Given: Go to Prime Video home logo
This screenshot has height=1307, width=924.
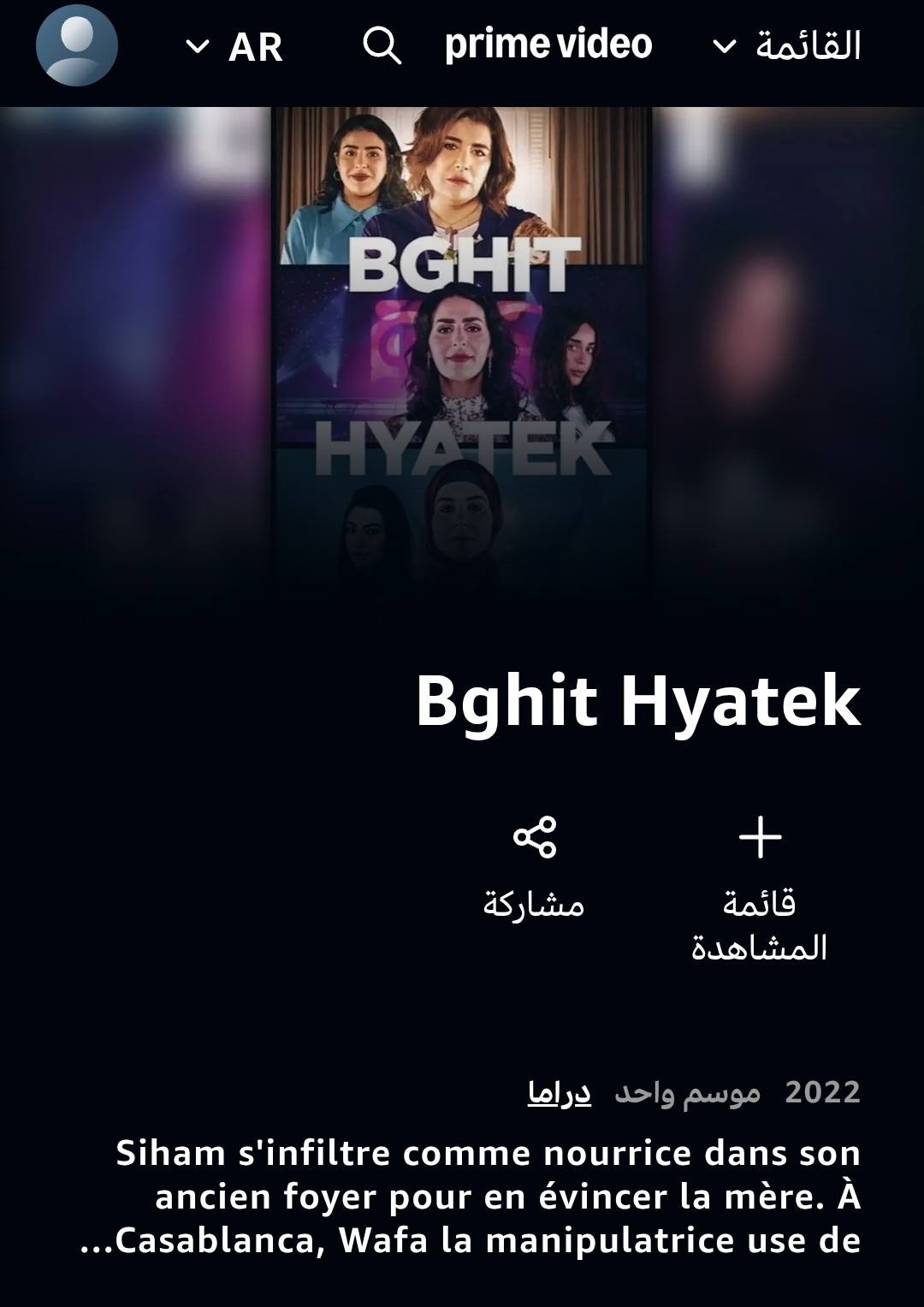Looking at the screenshot, I should click(548, 45).
